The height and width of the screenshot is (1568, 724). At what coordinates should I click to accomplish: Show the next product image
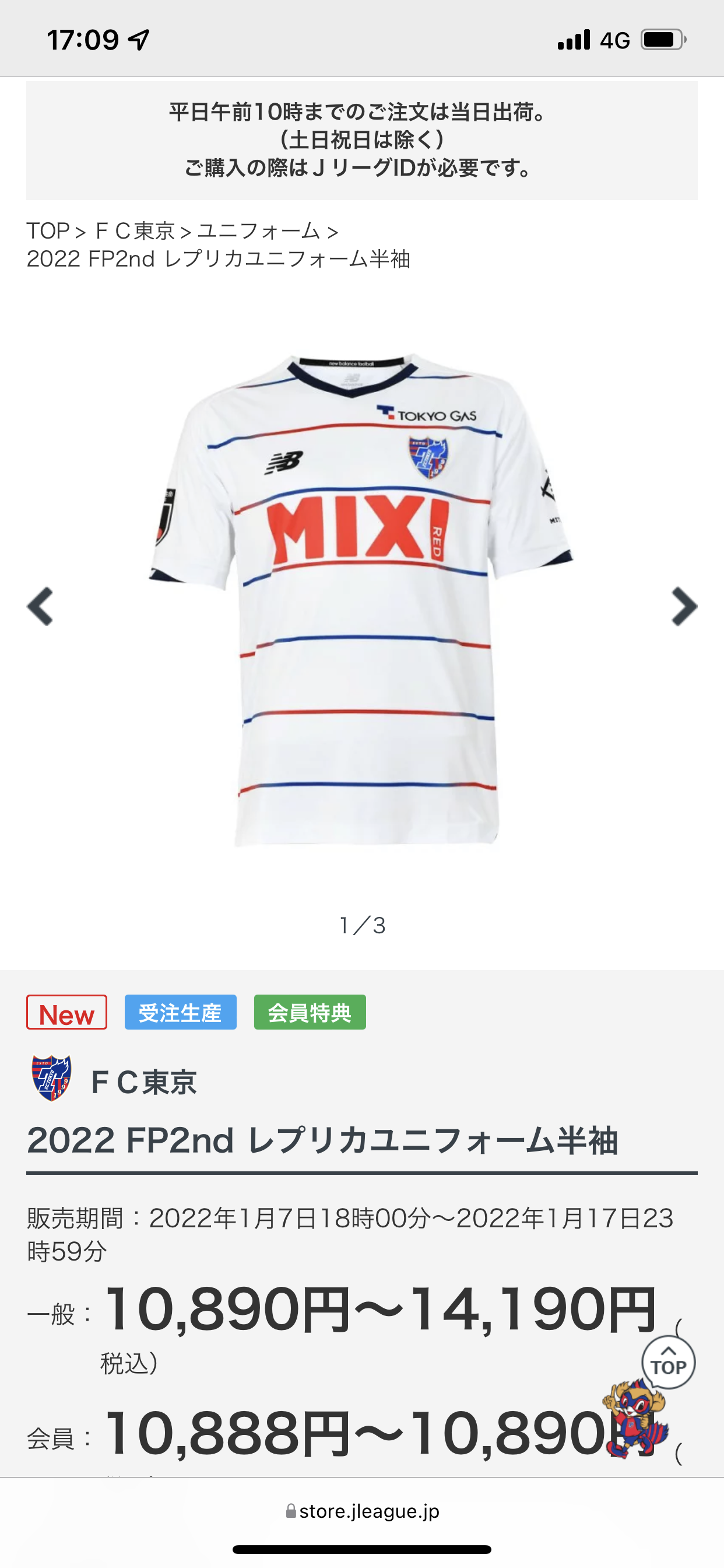(684, 606)
